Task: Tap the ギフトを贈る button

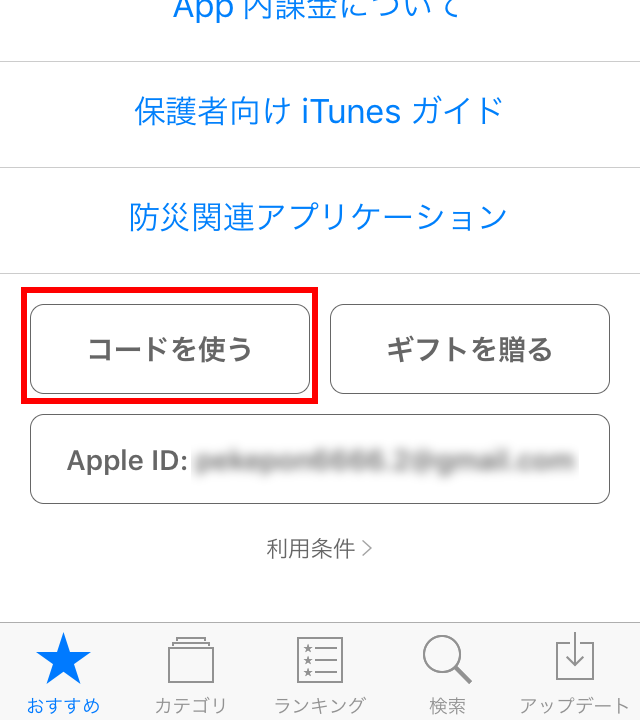Action: pos(470,349)
